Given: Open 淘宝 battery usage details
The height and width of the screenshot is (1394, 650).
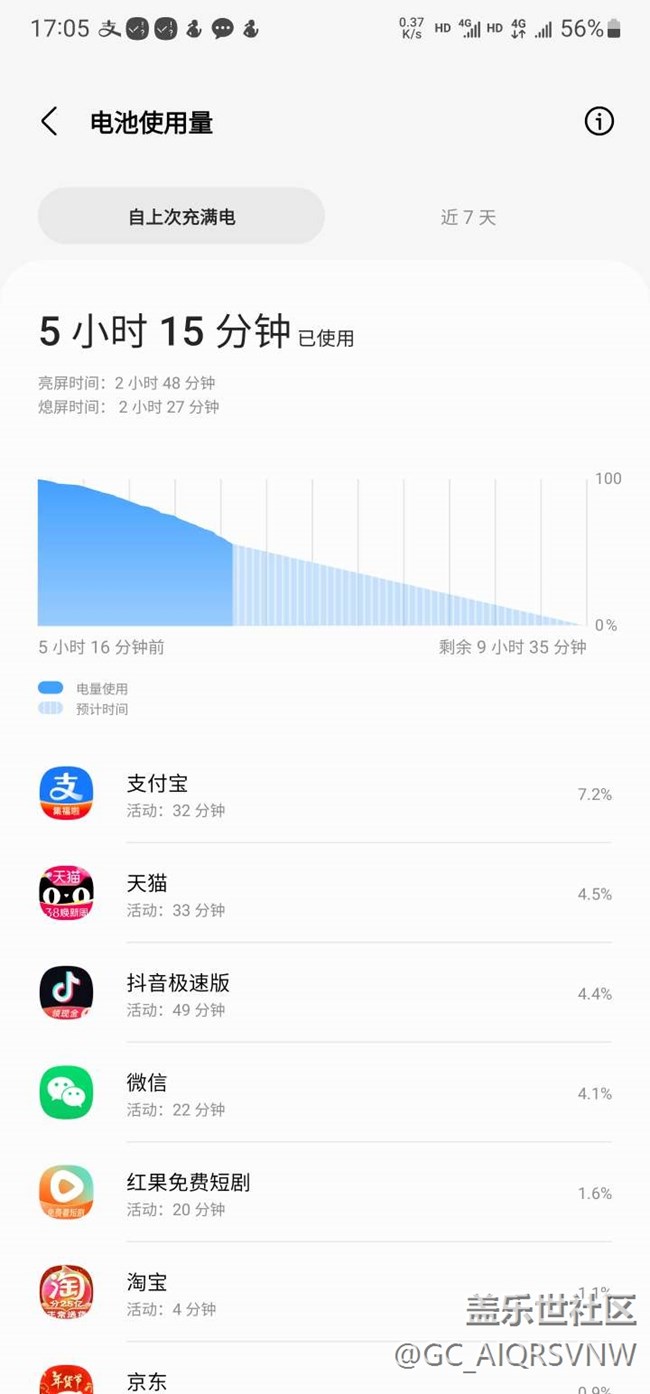Looking at the screenshot, I should coord(325,1293).
